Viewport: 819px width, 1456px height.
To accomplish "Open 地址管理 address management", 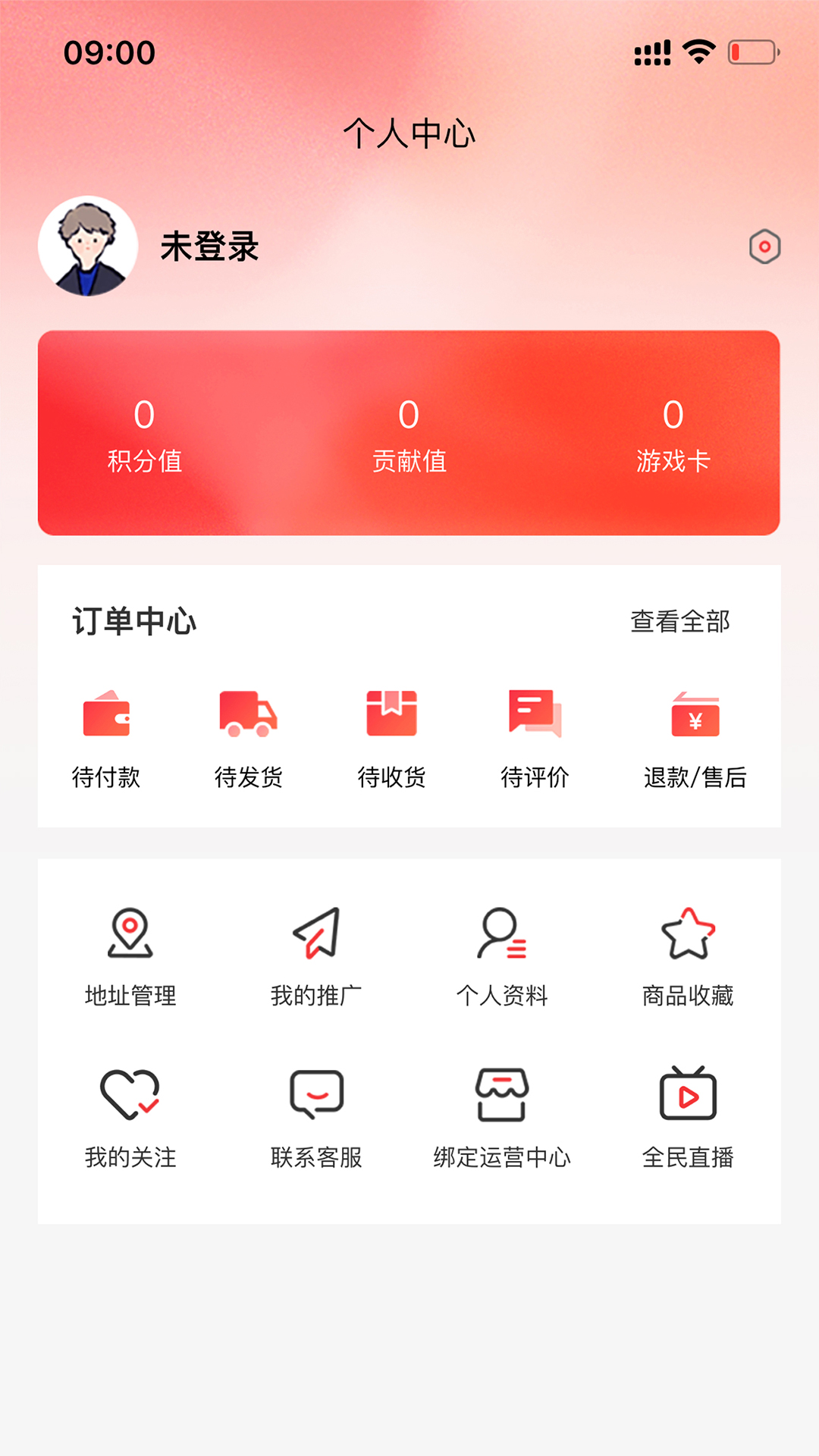I will coord(130,955).
